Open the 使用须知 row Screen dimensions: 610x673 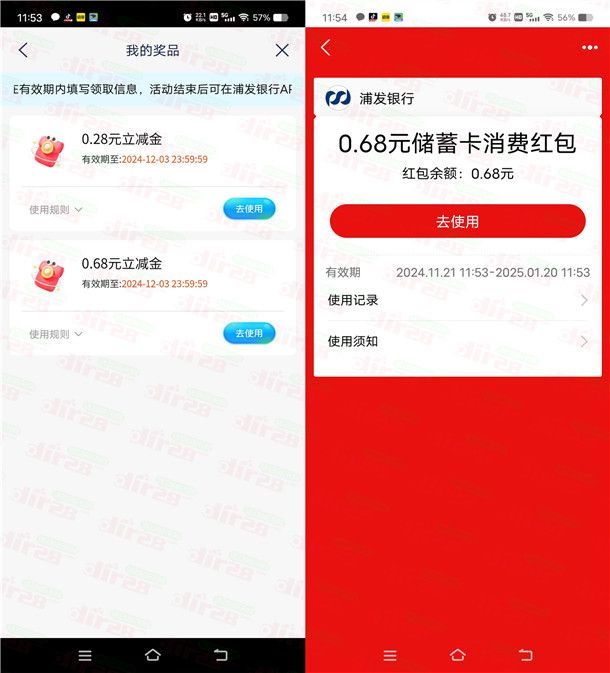(457, 342)
